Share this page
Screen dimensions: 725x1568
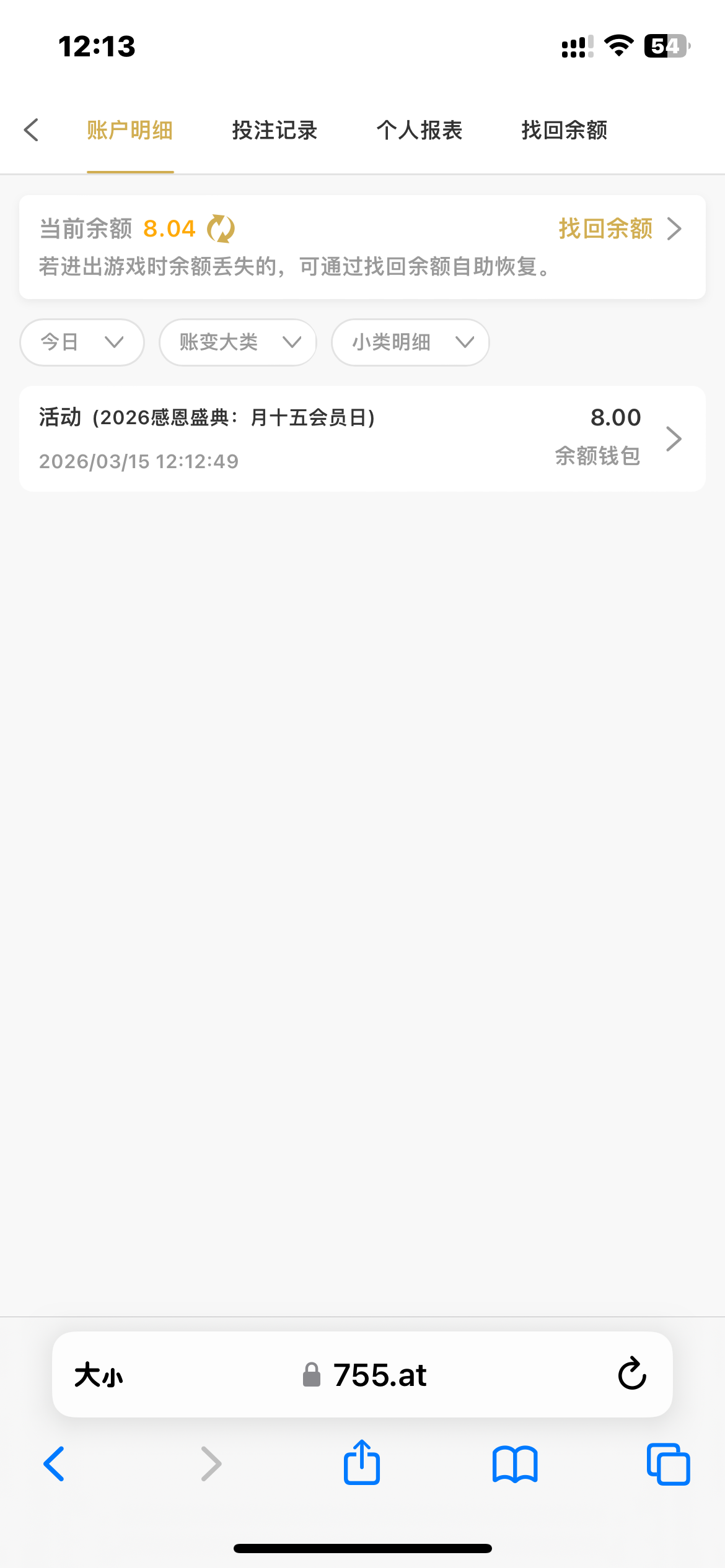click(x=362, y=1463)
